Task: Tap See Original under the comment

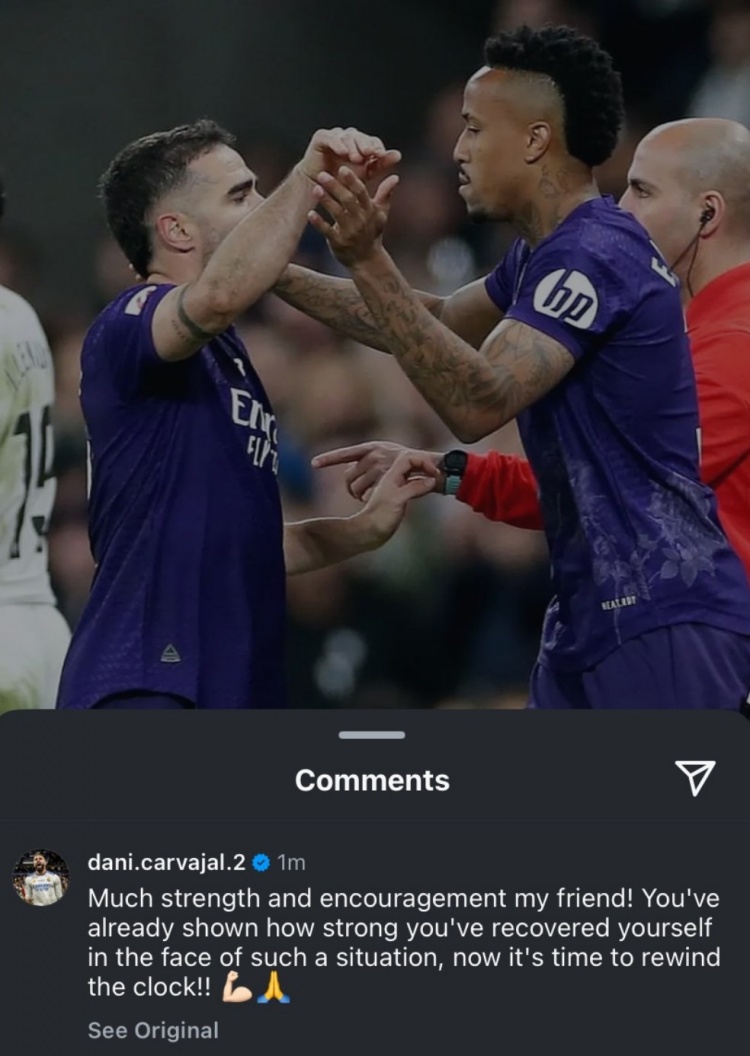Action: (x=152, y=1030)
